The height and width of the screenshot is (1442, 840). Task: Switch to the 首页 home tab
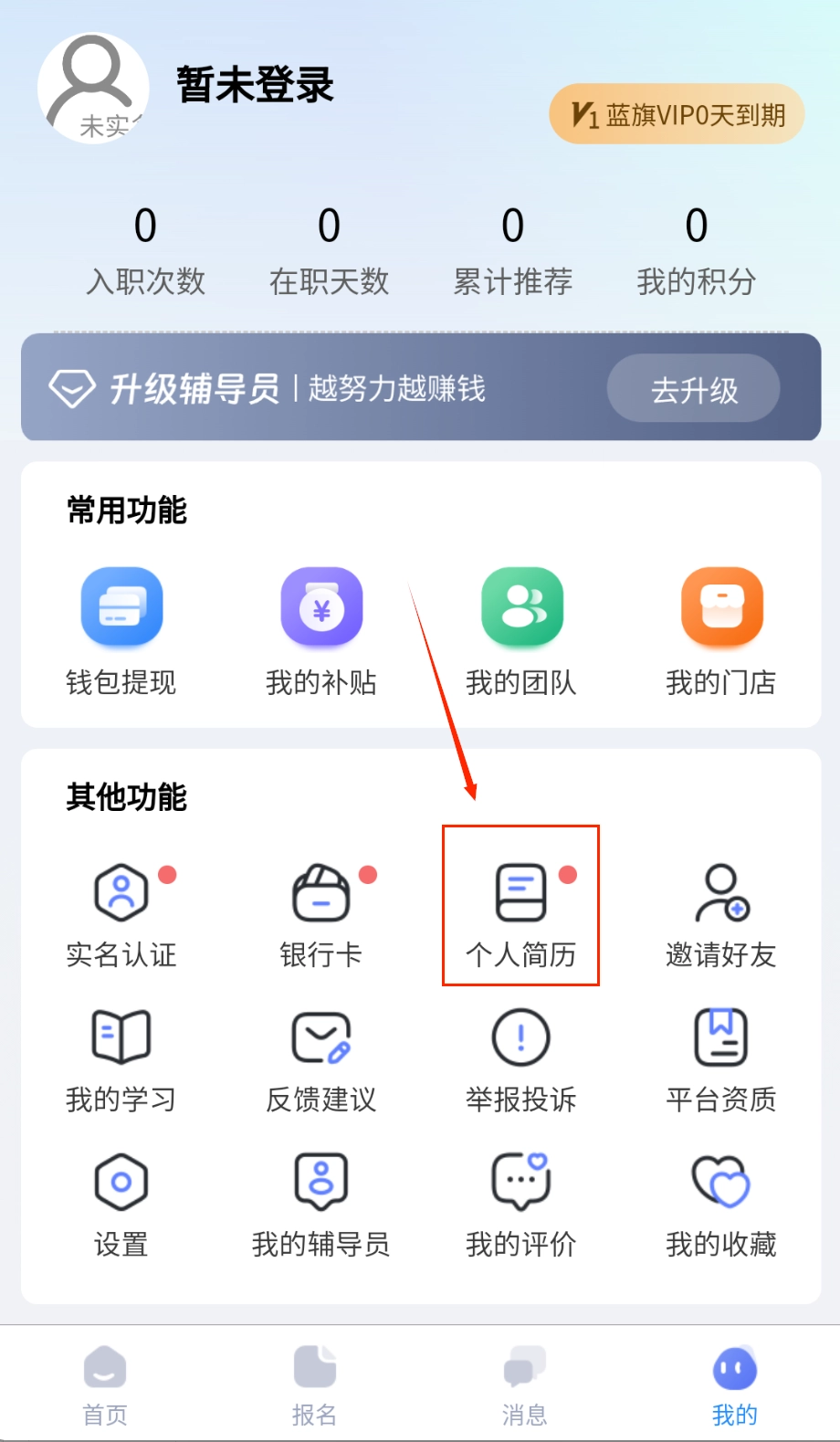point(105,1385)
